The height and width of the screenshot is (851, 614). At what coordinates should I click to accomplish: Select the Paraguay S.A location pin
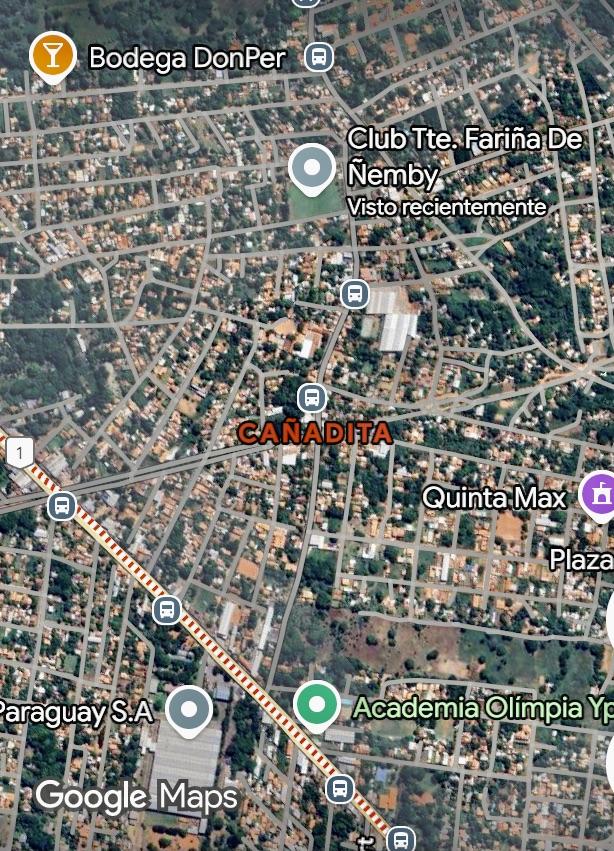click(188, 709)
